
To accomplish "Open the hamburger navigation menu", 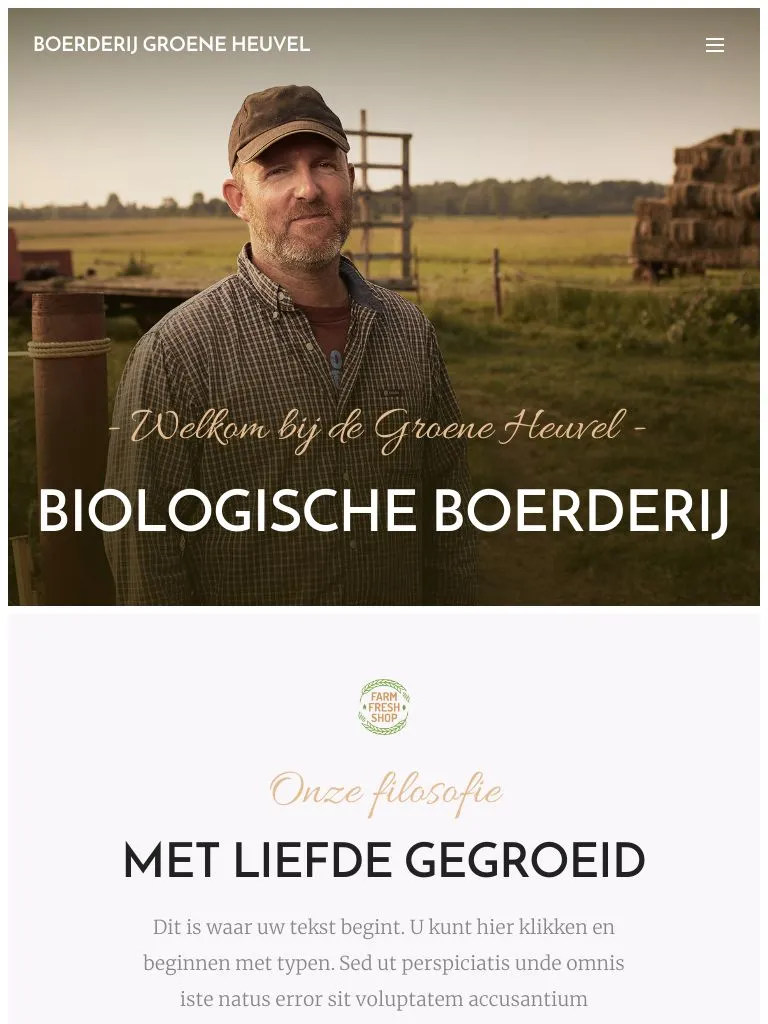I will pos(714,45).
